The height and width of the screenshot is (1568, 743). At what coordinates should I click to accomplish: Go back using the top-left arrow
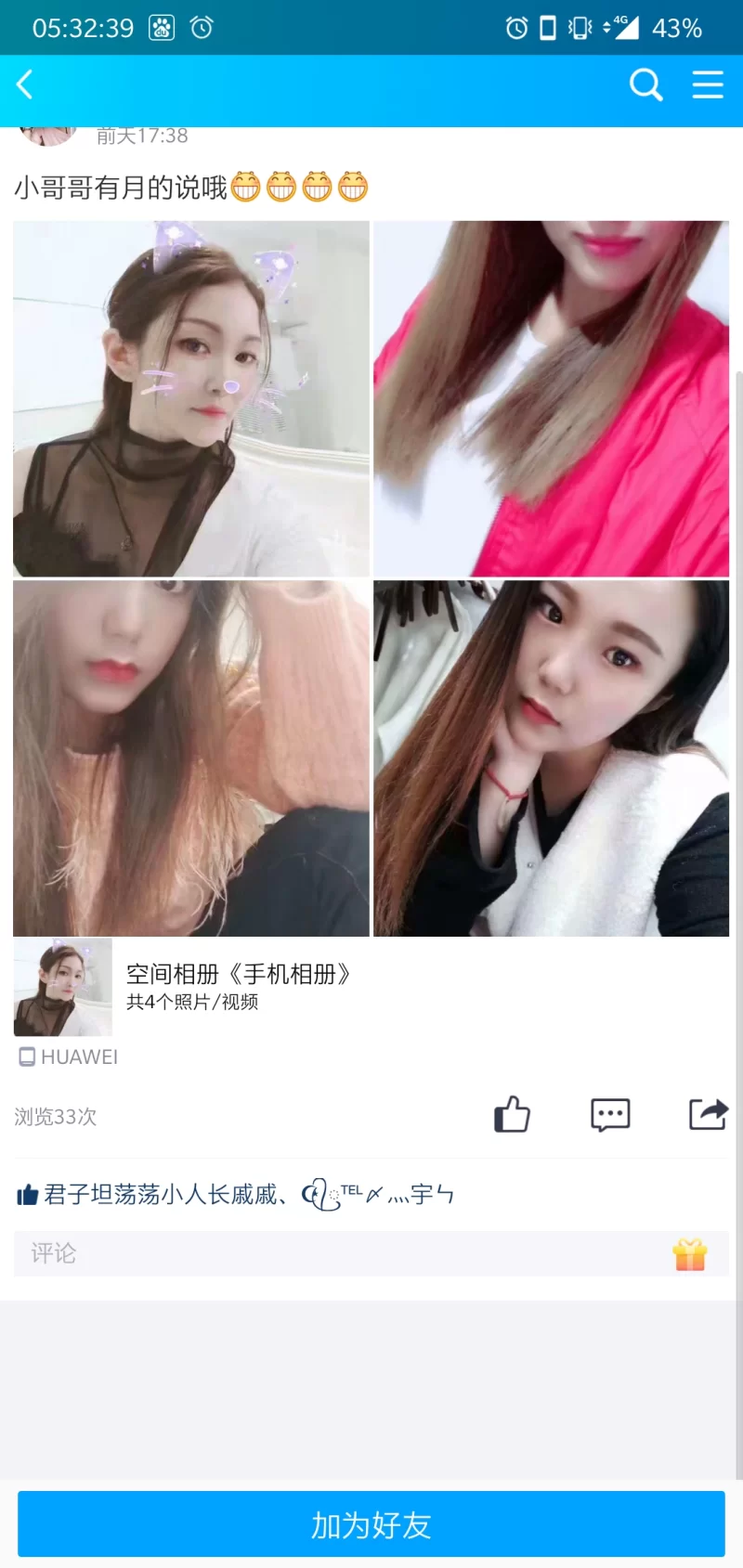(26, 84)
